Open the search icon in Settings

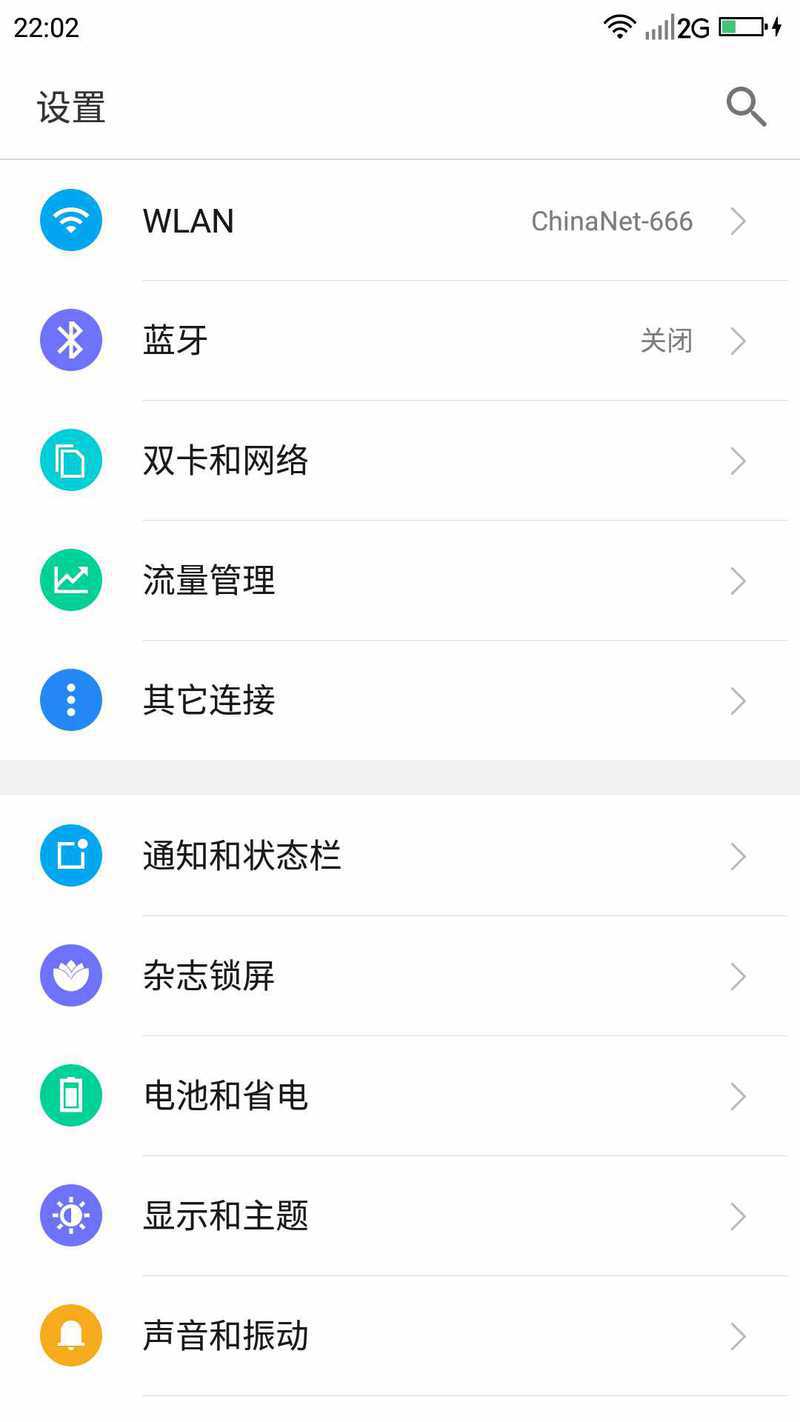pyautogui.click(x=746, y=107)
